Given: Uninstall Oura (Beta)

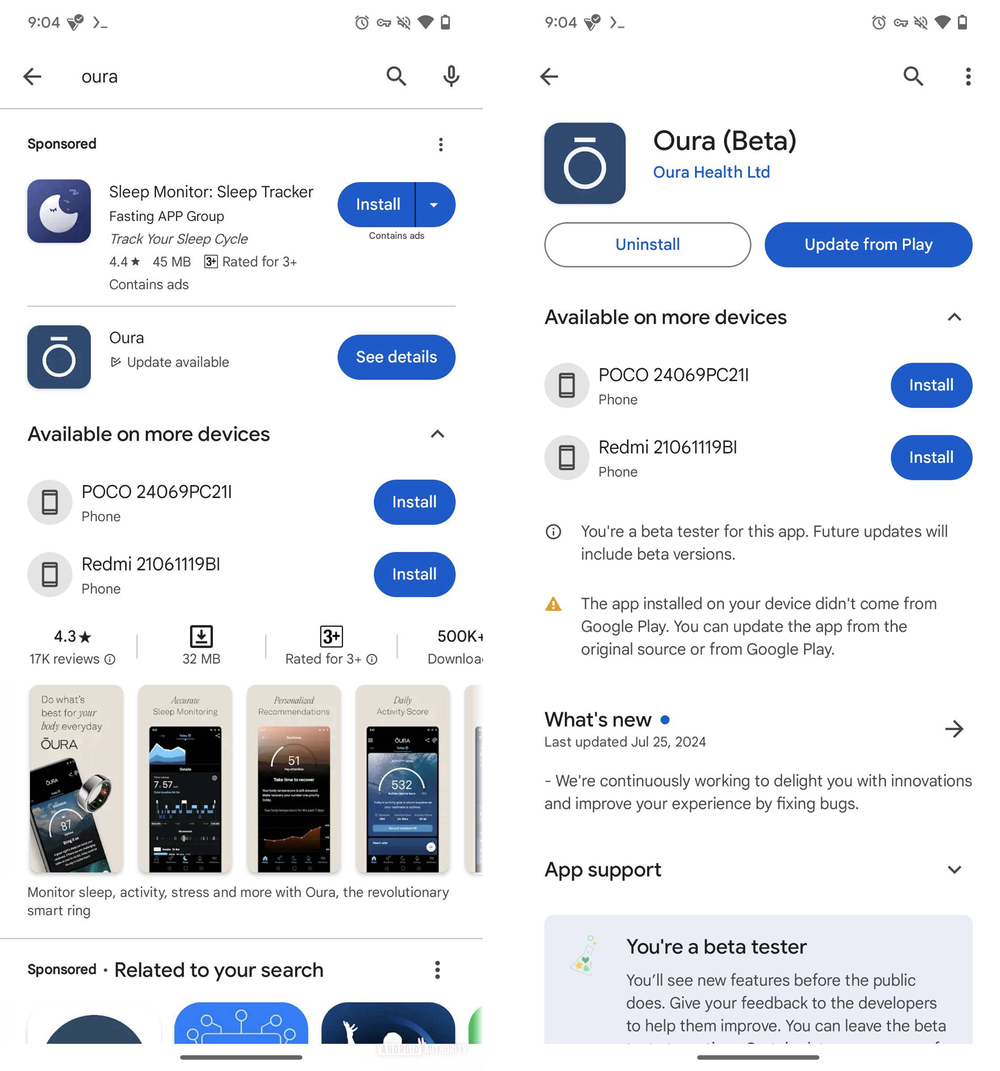Looking at the screenshot, I should click(647, 245).
